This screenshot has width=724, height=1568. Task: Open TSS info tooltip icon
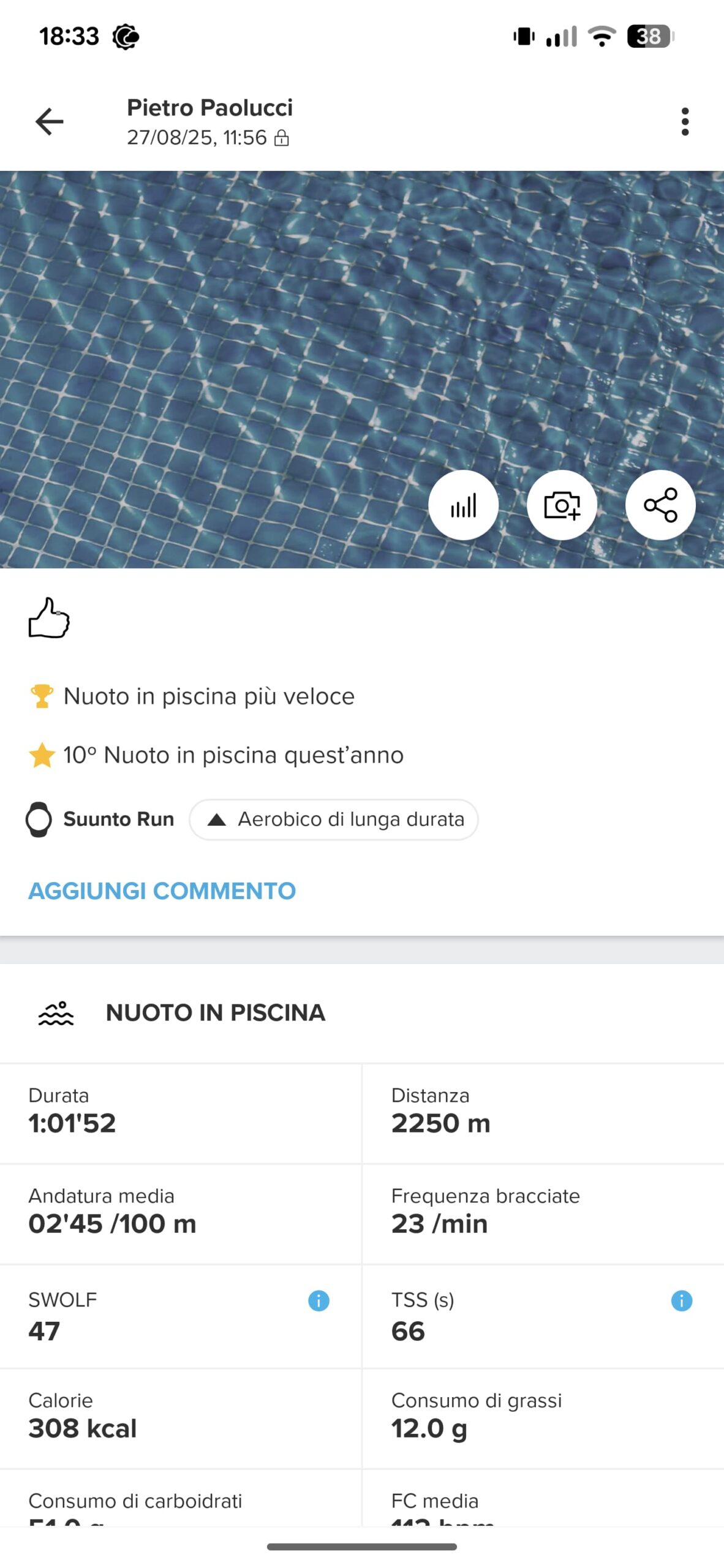click(x=681, y=1300)
